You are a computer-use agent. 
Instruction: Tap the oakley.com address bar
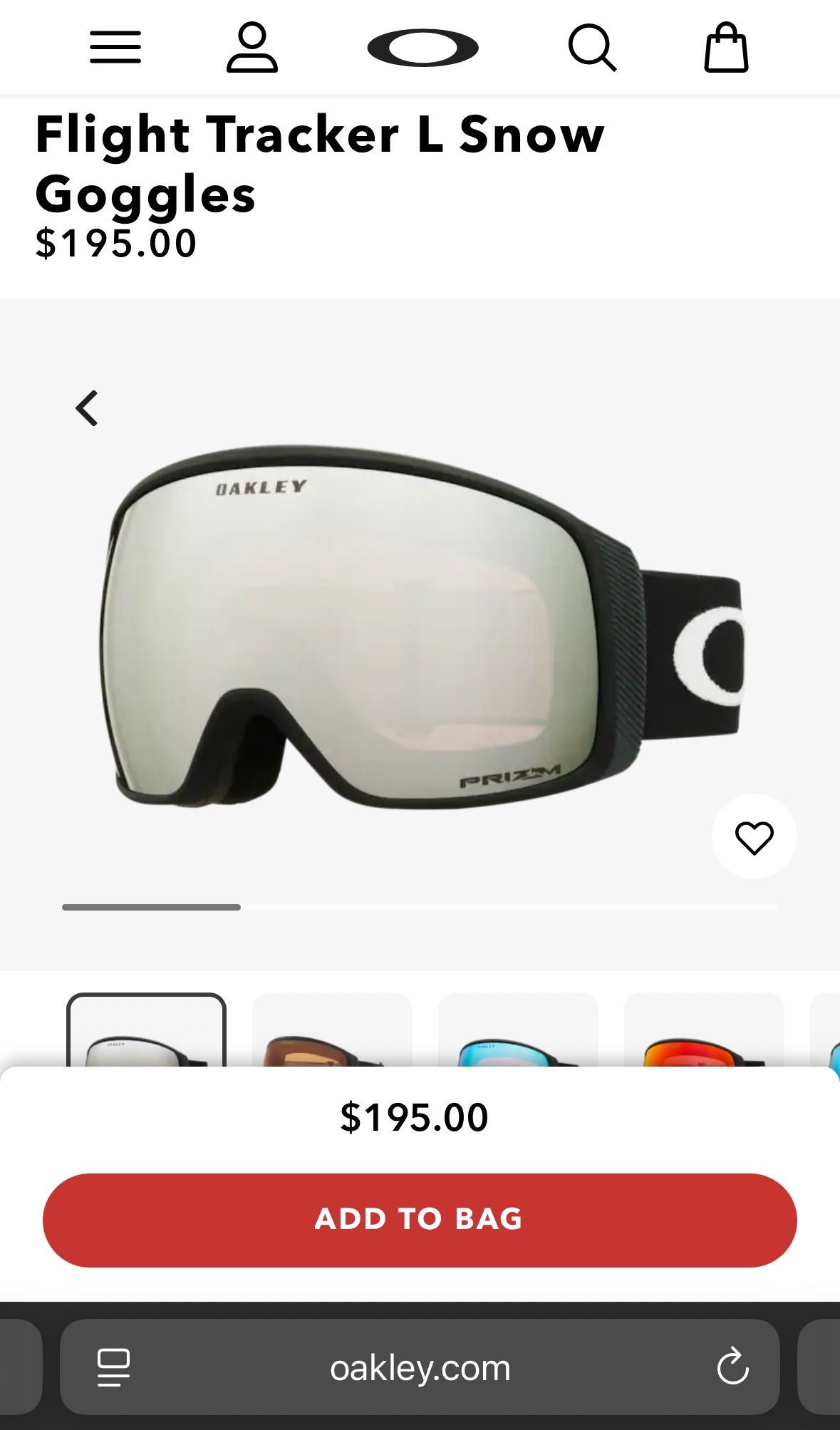420,1369
